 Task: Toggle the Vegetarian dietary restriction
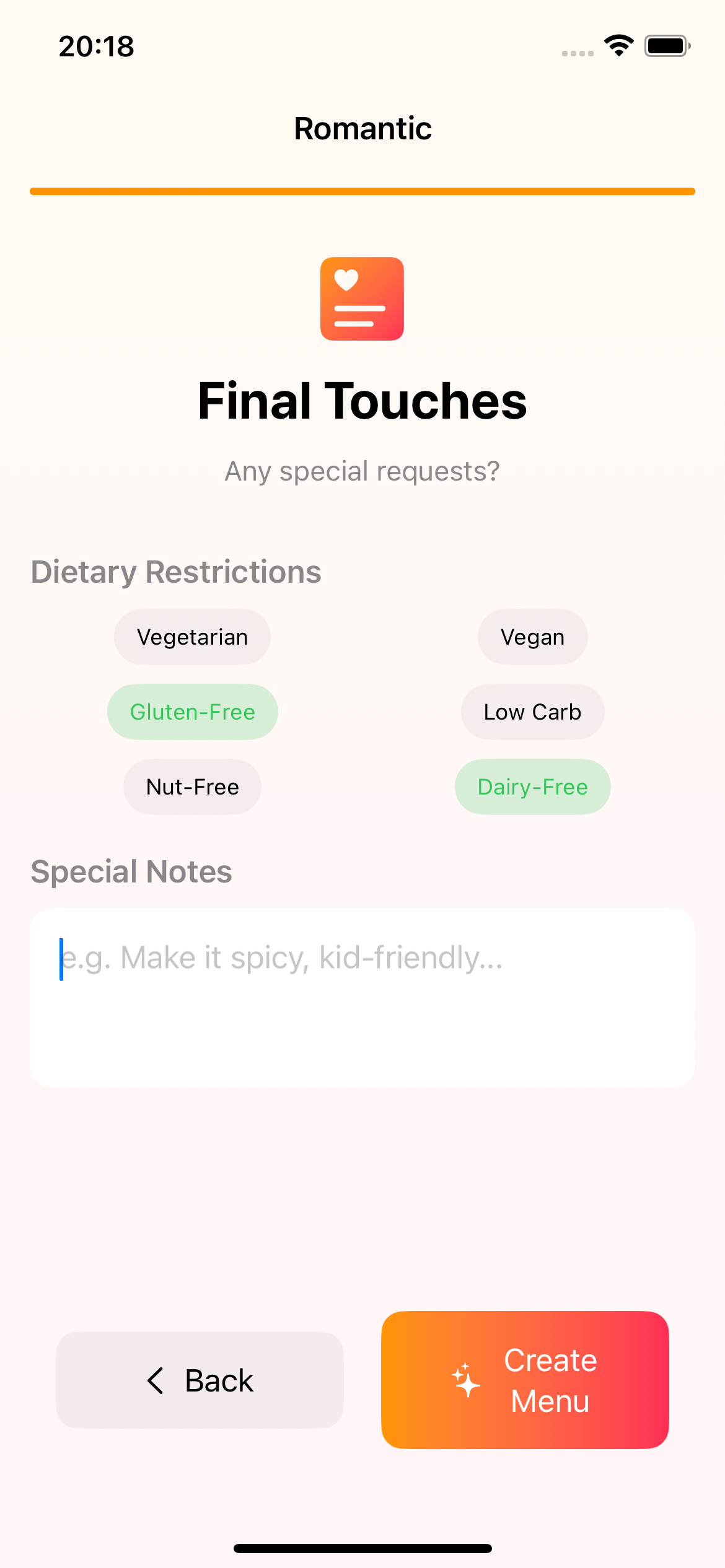(192, 637)
